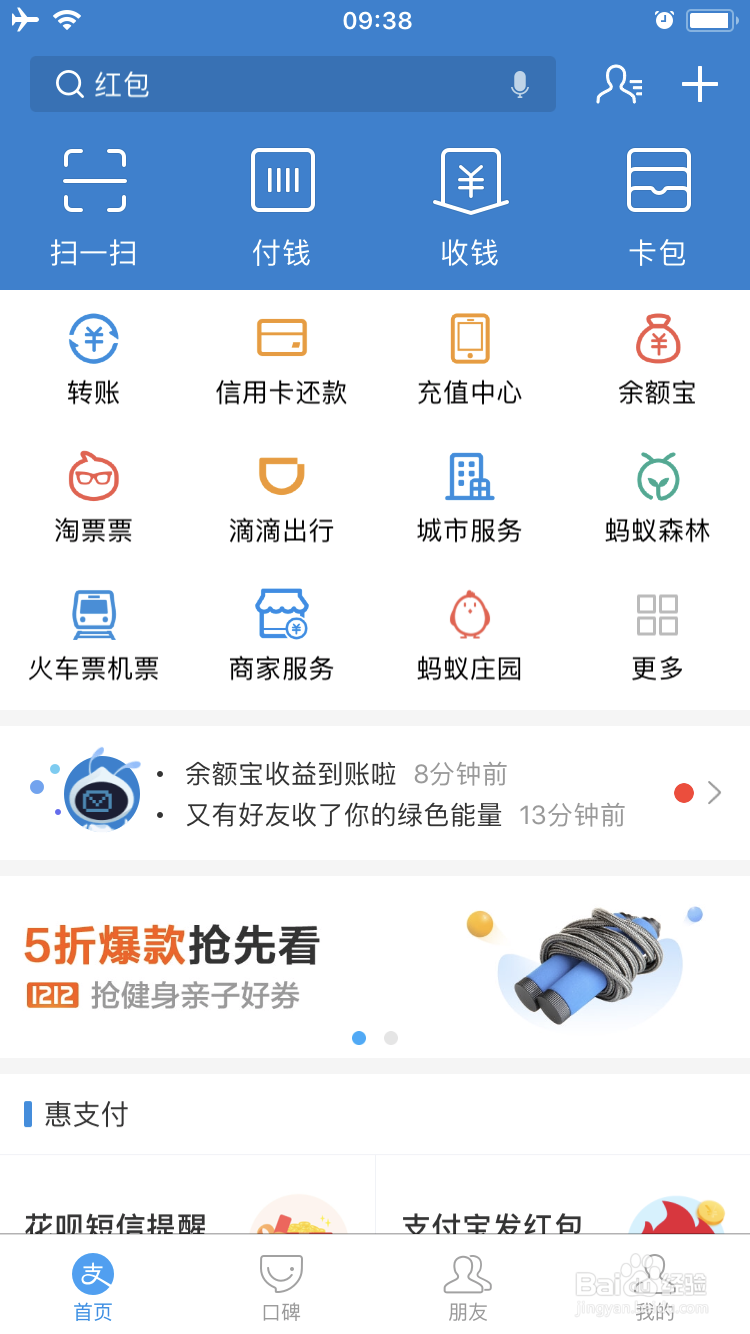The image size is (750, 1334).
Task: Switch to the 我的 tab
Action: point(656,1287)
